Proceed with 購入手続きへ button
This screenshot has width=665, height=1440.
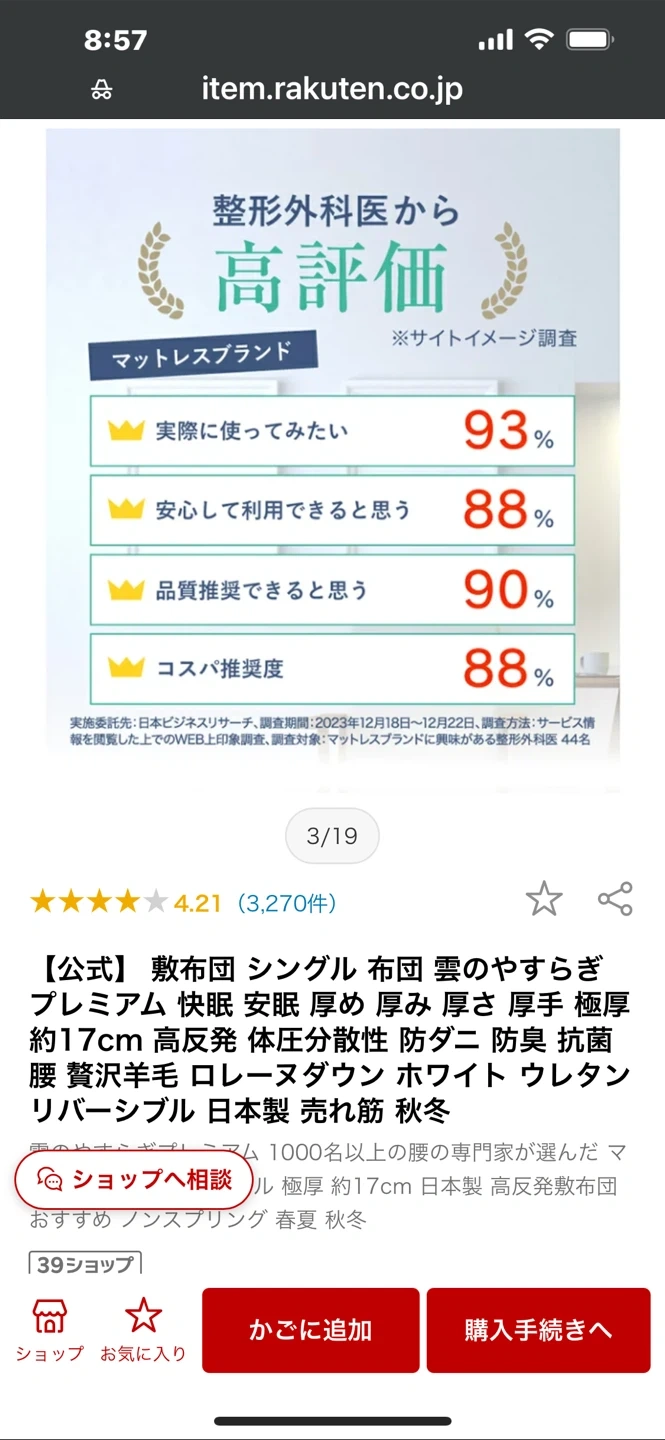click(538, 1330)
